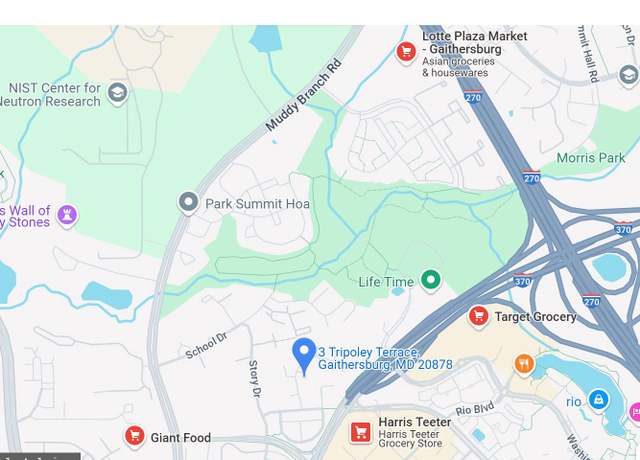
Task: Open the Life Time place marker
Action: click(430, 280)
